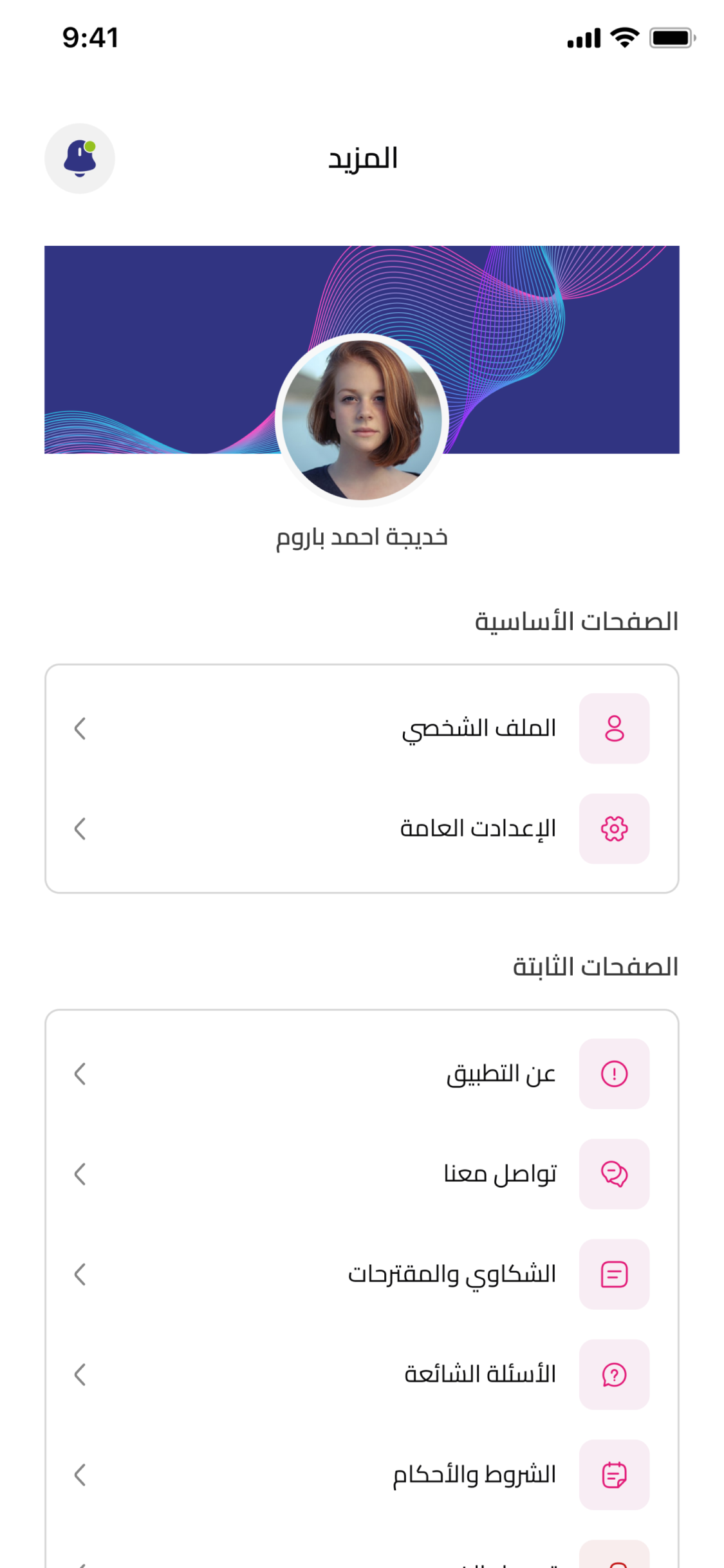Select تواصل معنا row
The image size is (724, 1568).
(362, 1174)
